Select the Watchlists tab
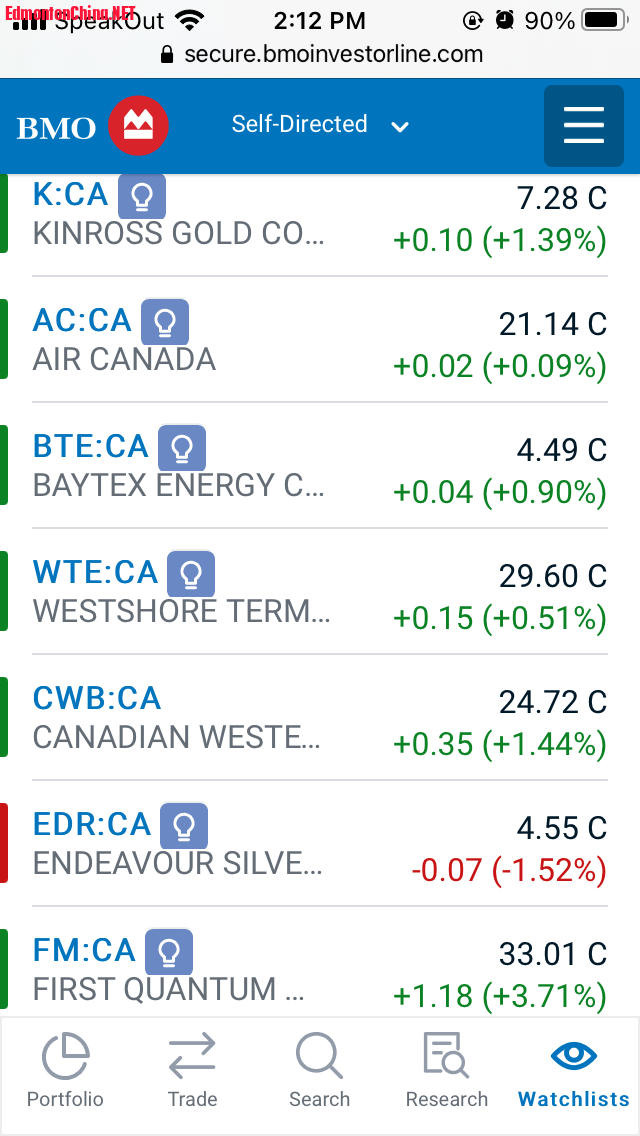 (x=574, y=1071)
